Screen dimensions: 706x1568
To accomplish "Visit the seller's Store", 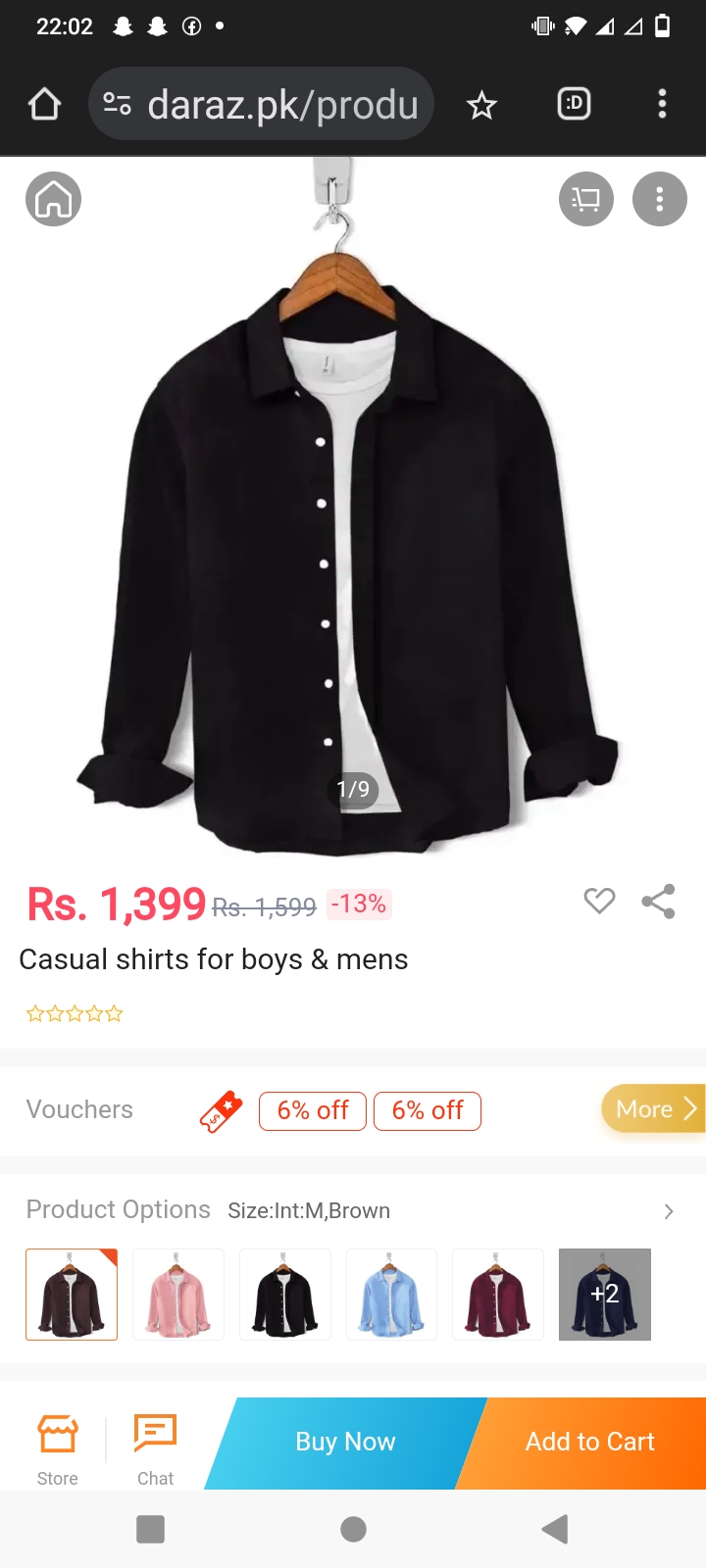I will (58, 1447).
